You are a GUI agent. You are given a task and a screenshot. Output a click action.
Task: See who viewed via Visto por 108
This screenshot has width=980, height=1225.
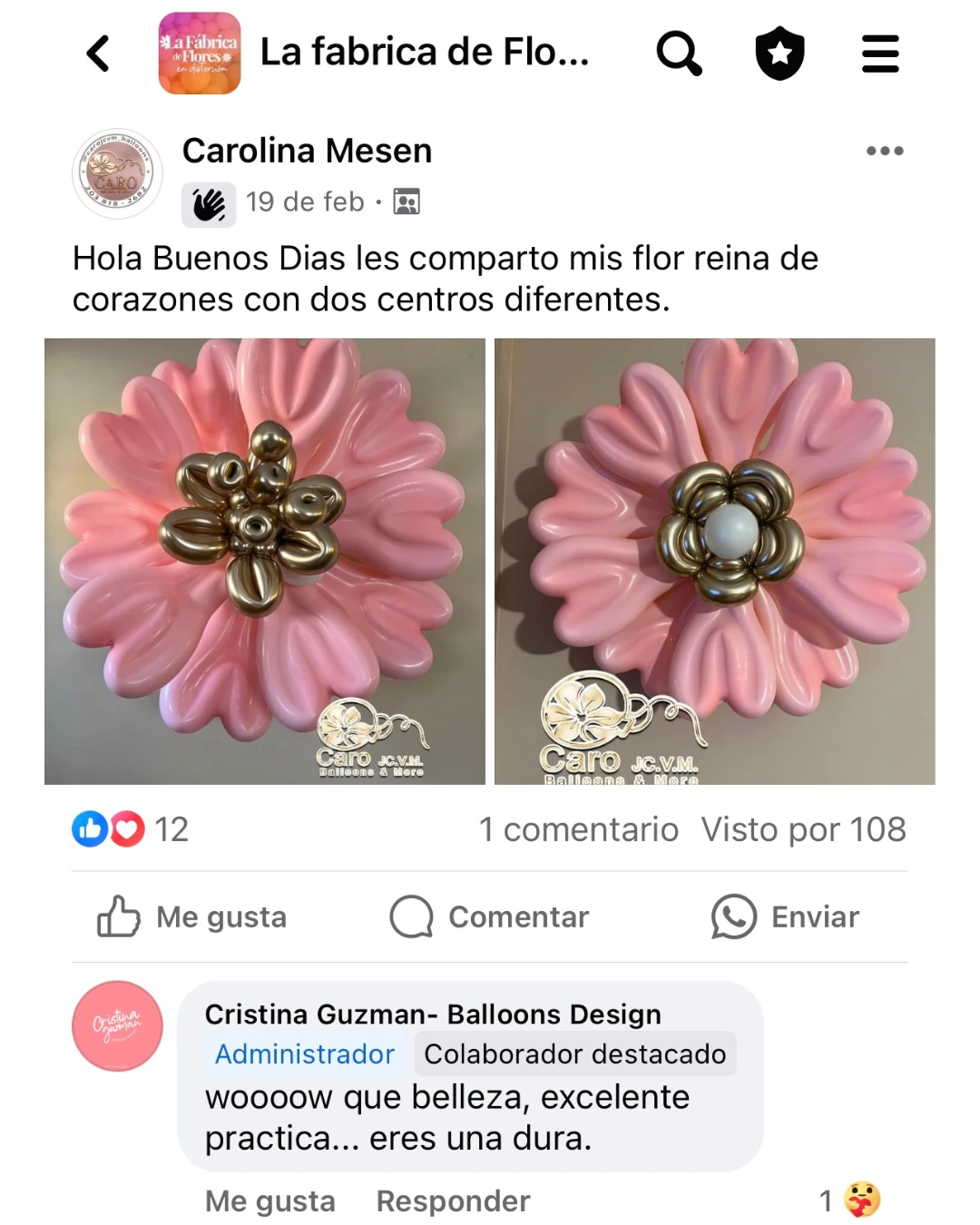click(803, 829)
